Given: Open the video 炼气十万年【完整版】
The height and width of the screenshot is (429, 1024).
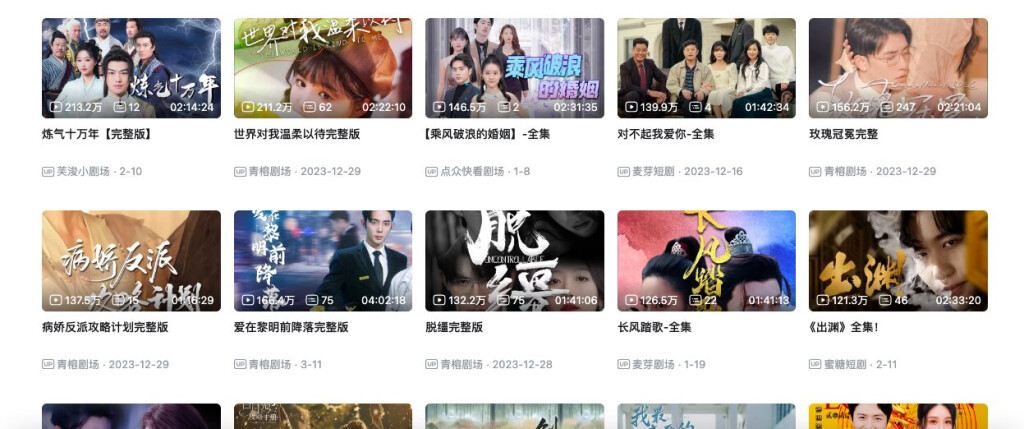Looking at the screenshot, I should (x=131, y=68).
